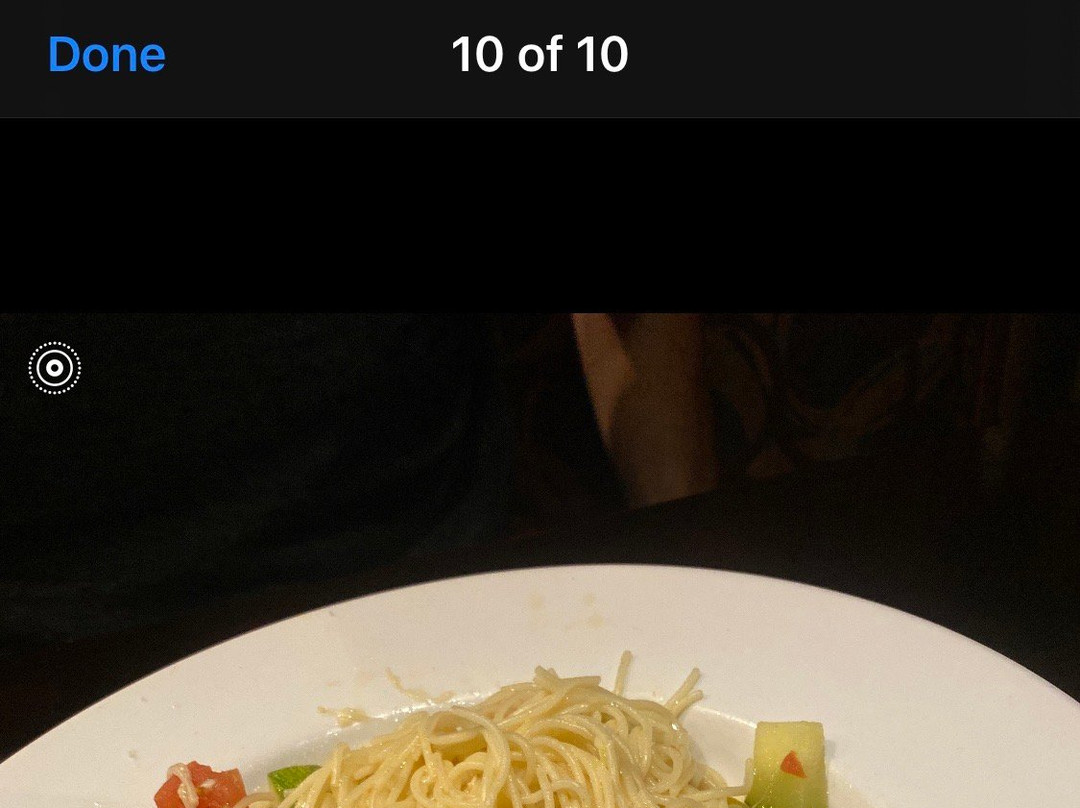Screen dimensions: 1080x808
Task: Tap the Live Photo badge icon
Action: click(55, 368)
